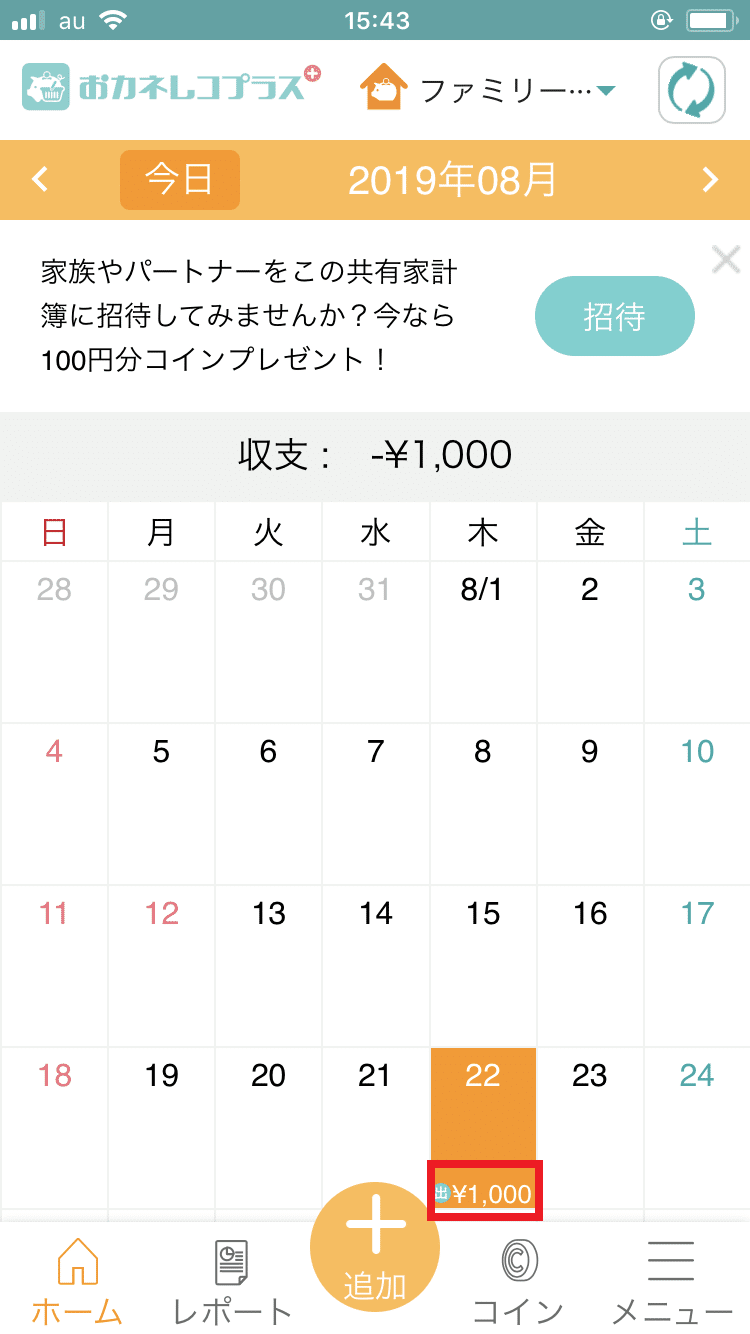Screen dimensions: 750x1334
Task: Select the 出 expense badge icon
Action: coord(441,1191)
